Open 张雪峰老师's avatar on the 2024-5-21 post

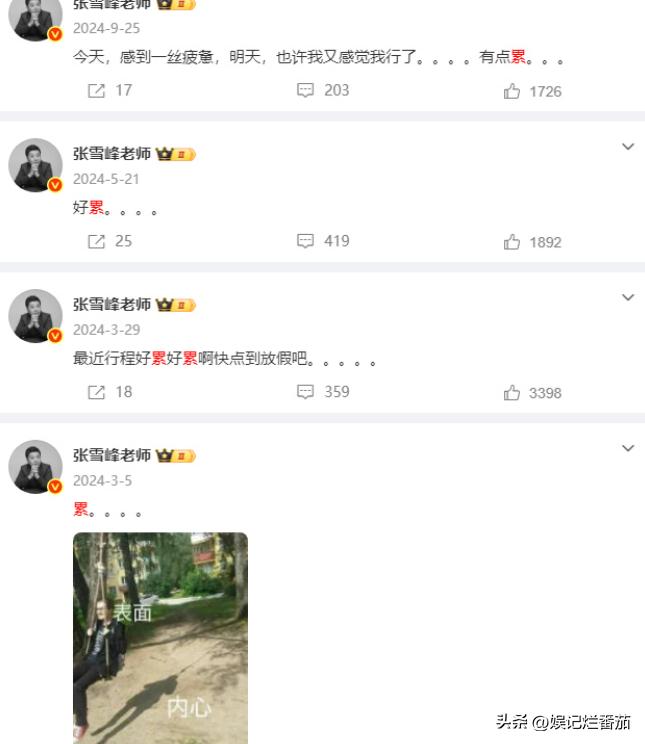(36, 165)
